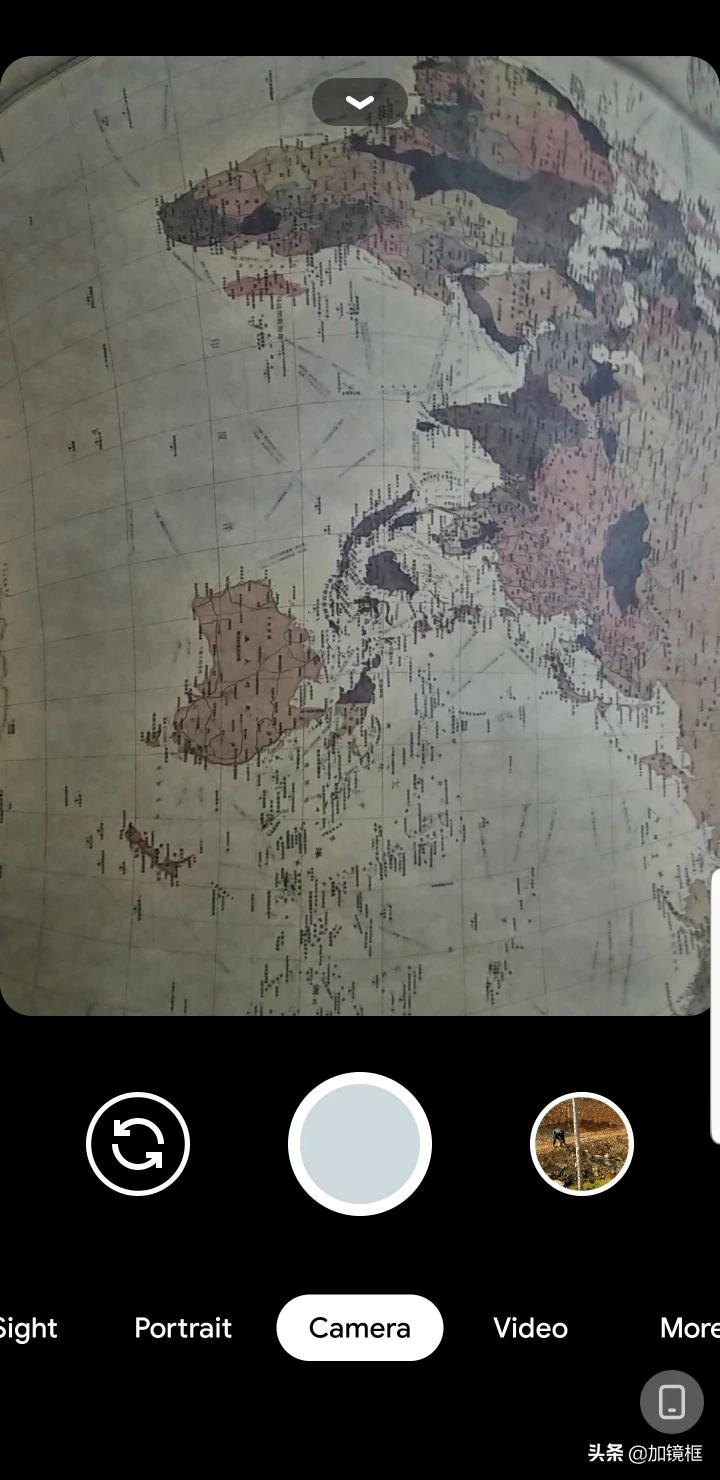720x1480 pixels.
Task: Switch to Video mode
Action: [530, 1328]
